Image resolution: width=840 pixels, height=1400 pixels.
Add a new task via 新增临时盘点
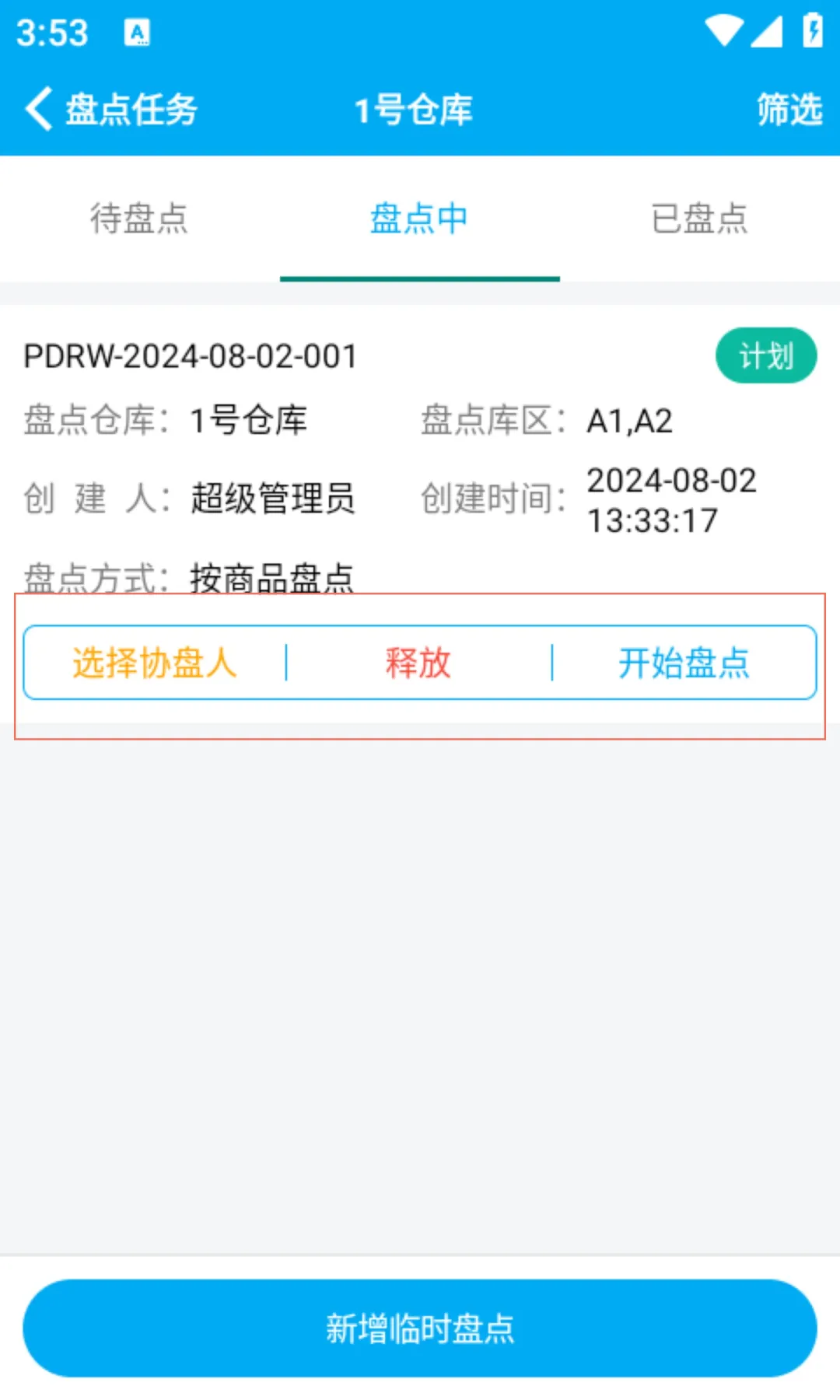tap(420, 1328)
